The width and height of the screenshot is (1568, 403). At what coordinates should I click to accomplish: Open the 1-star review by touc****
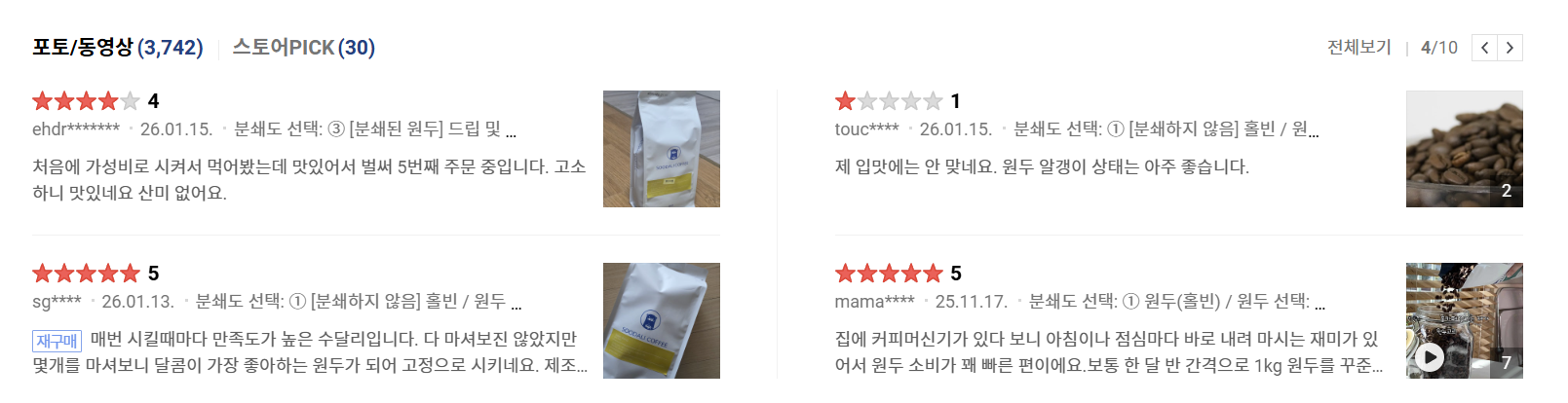click(x=1041, y=167)
